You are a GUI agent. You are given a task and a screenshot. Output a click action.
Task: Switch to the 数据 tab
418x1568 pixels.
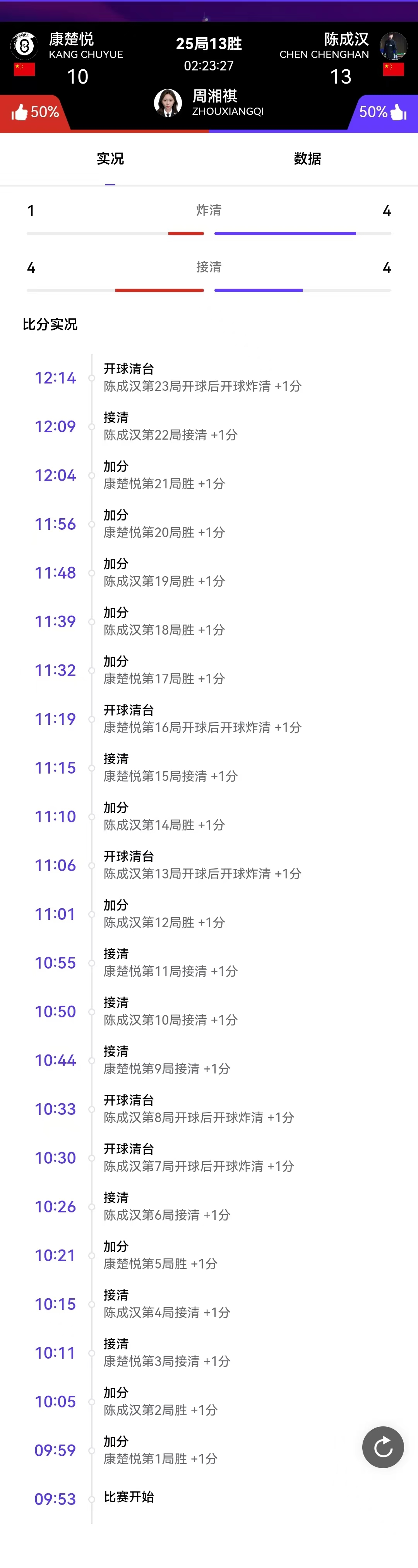pyautogui.click(x=307, y=159)
